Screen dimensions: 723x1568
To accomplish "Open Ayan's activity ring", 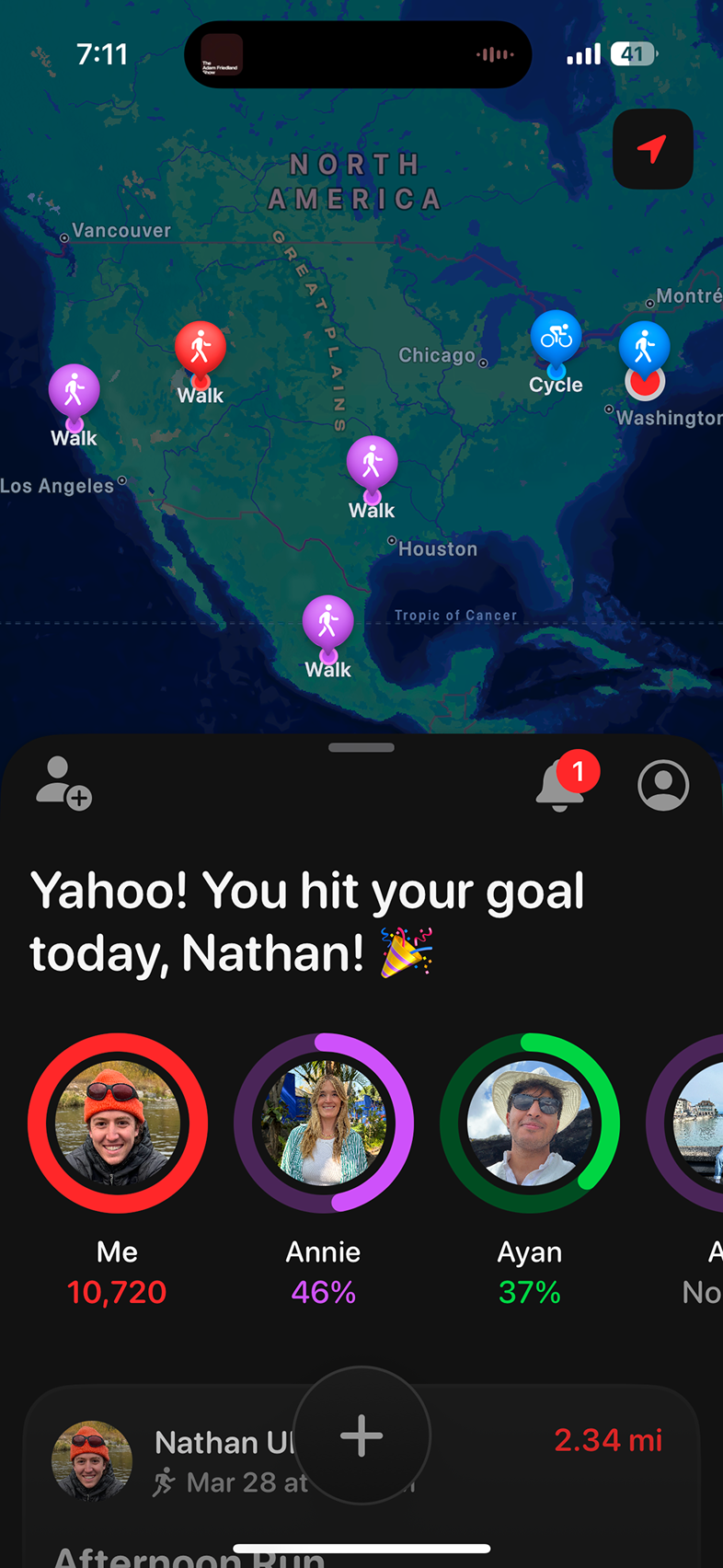I will point(530,1123).
